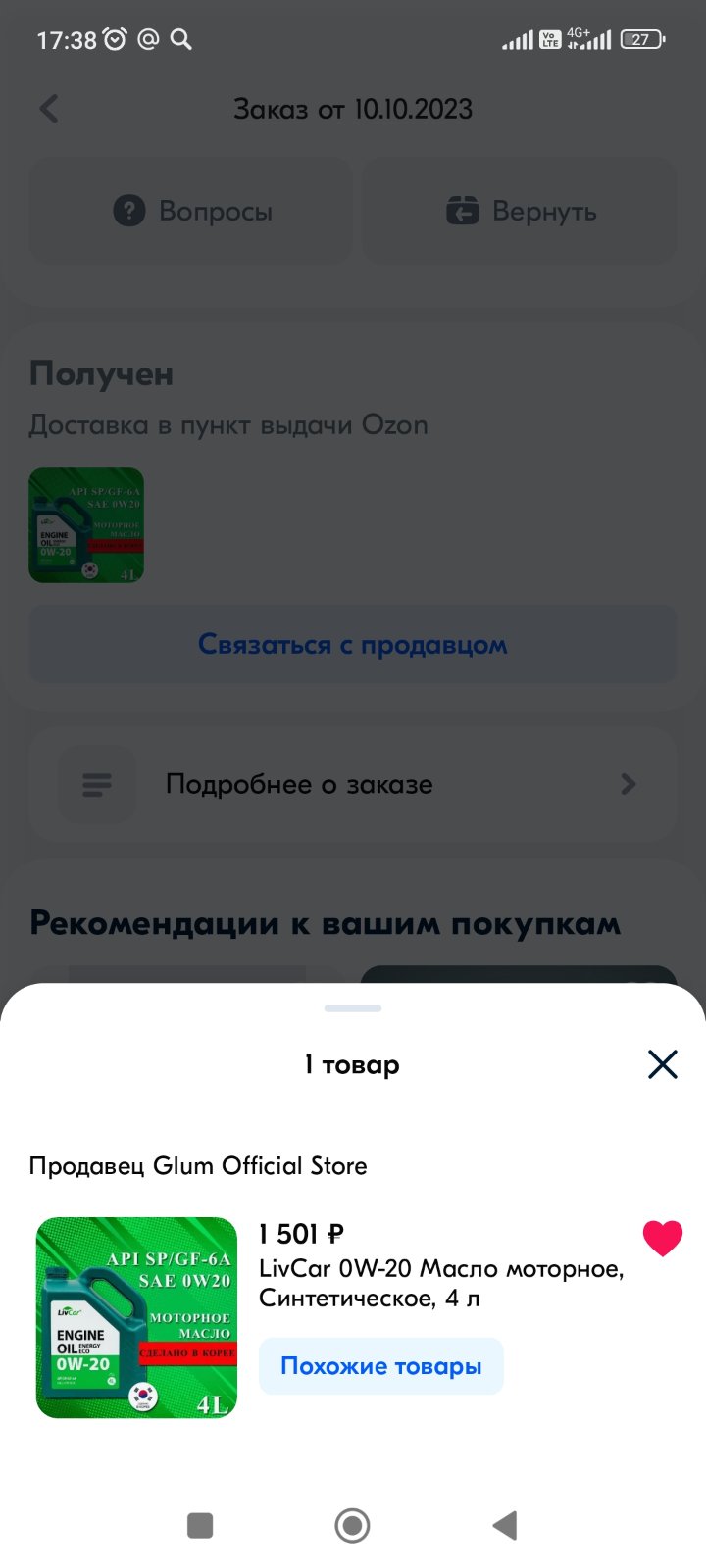Image resolution: width=706 pixels, height=1568 pixels.
Task: Go to the system home screen
Action: pyautogui.click(x=353, y=1525)
